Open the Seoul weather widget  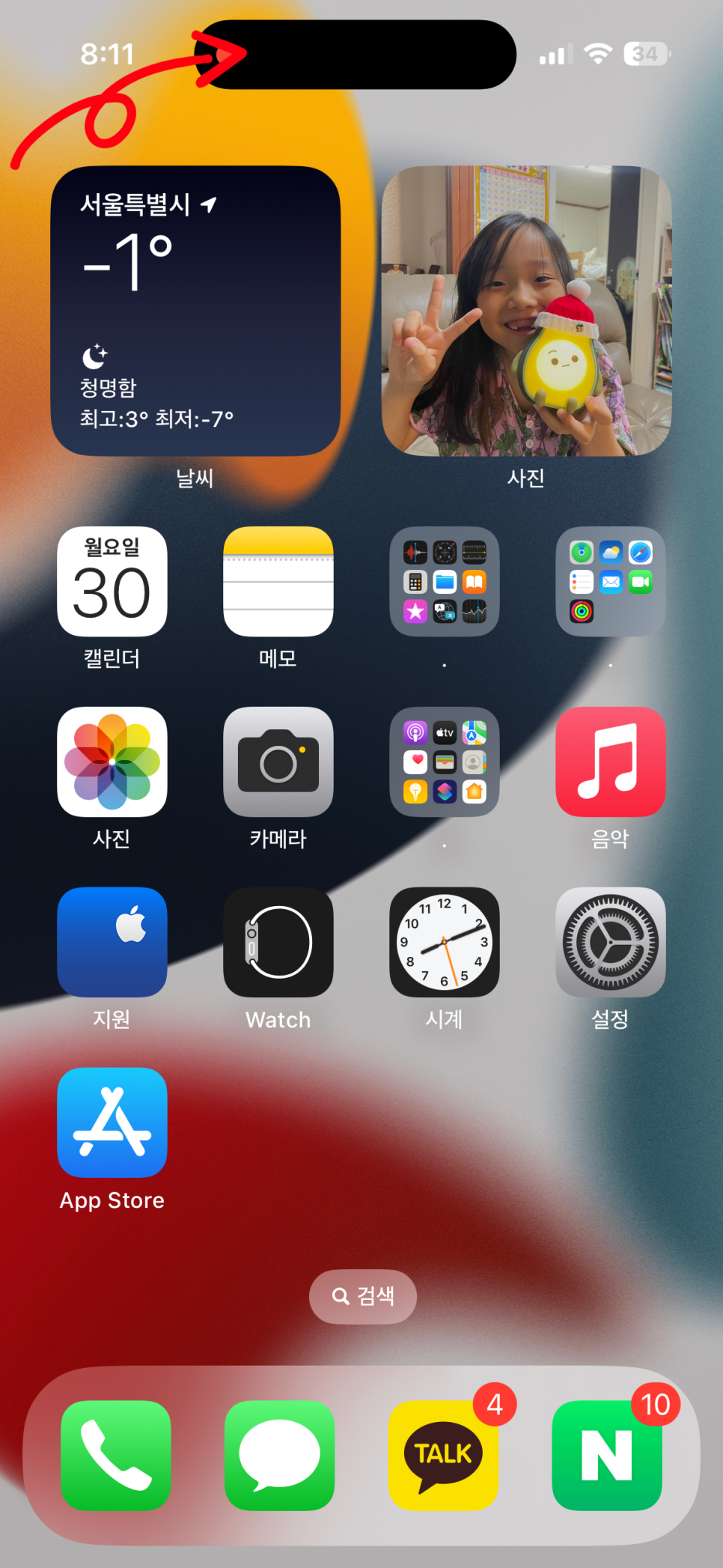pyautogui.click(x=195, y=311)
